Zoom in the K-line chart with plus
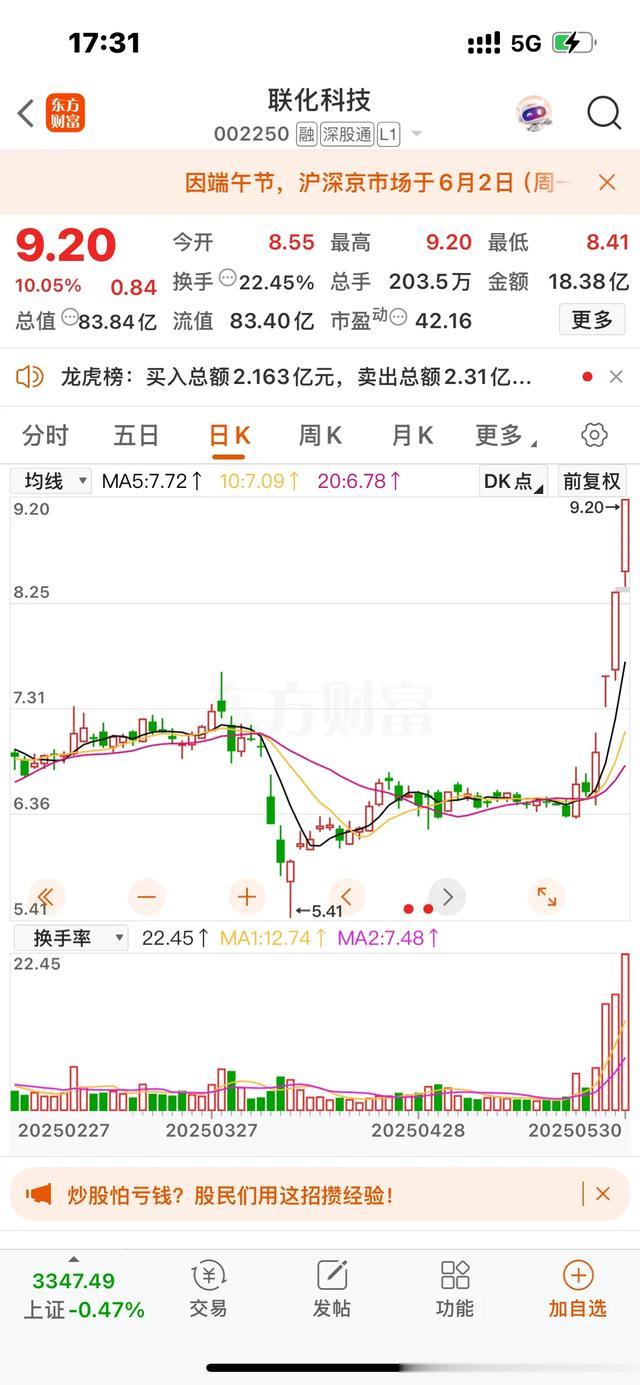Image resolution: width=640 pixels, height=1385 pixels. click(247, 897)
